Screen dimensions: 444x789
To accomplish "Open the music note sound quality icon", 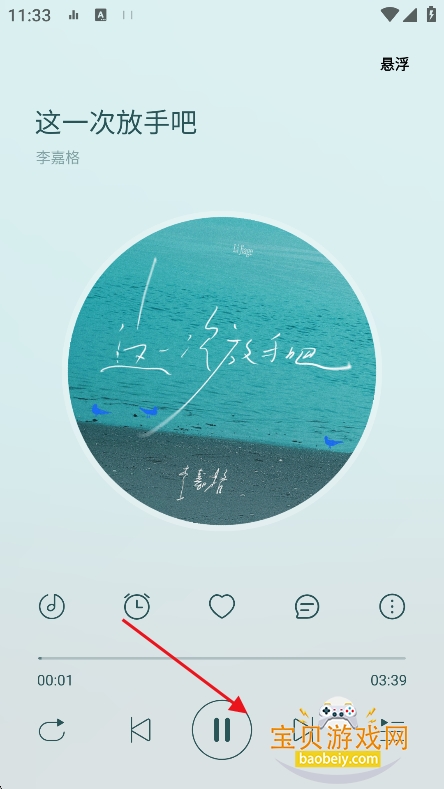I will (x=52, y=606).
